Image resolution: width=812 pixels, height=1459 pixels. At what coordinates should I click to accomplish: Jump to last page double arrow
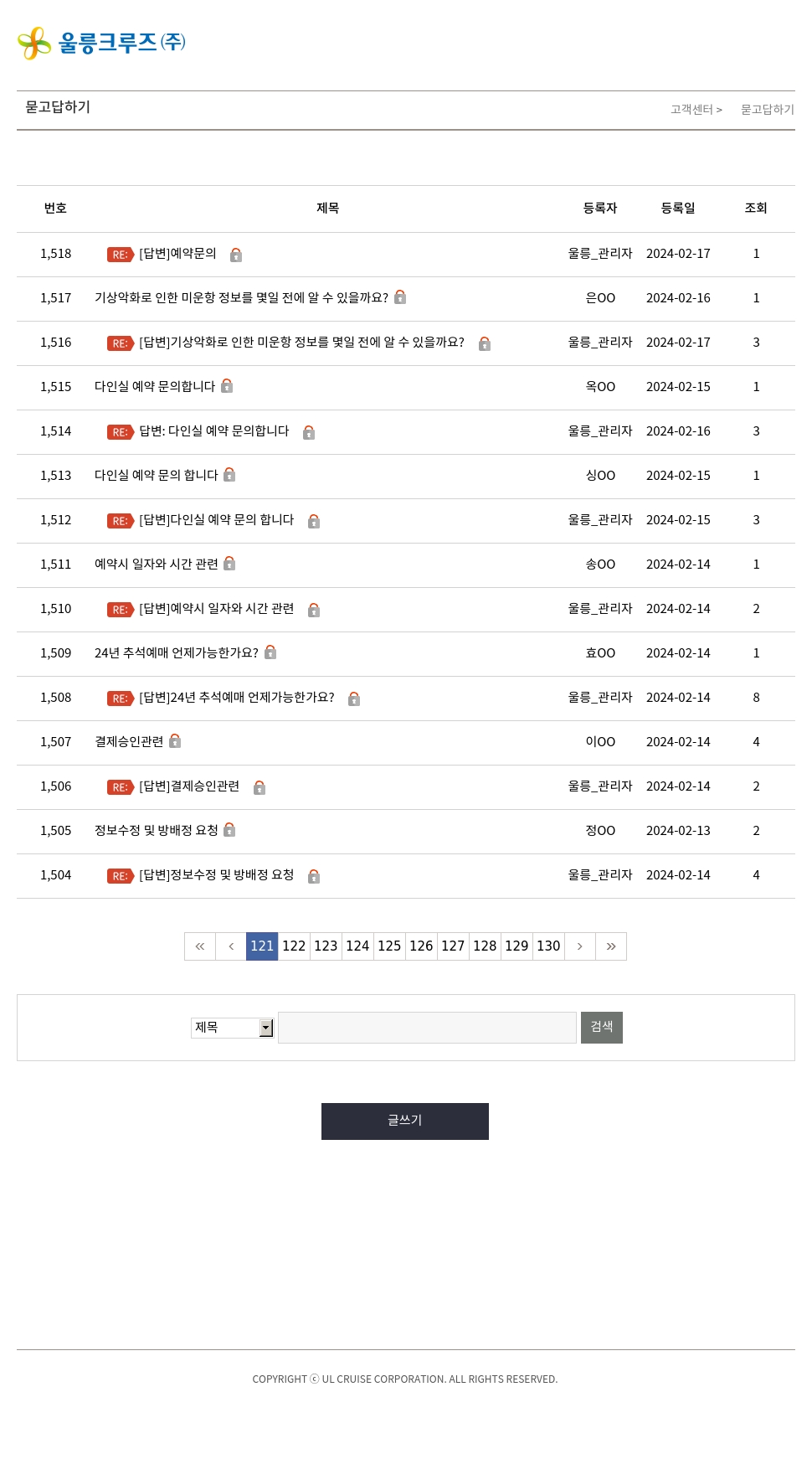611,946
